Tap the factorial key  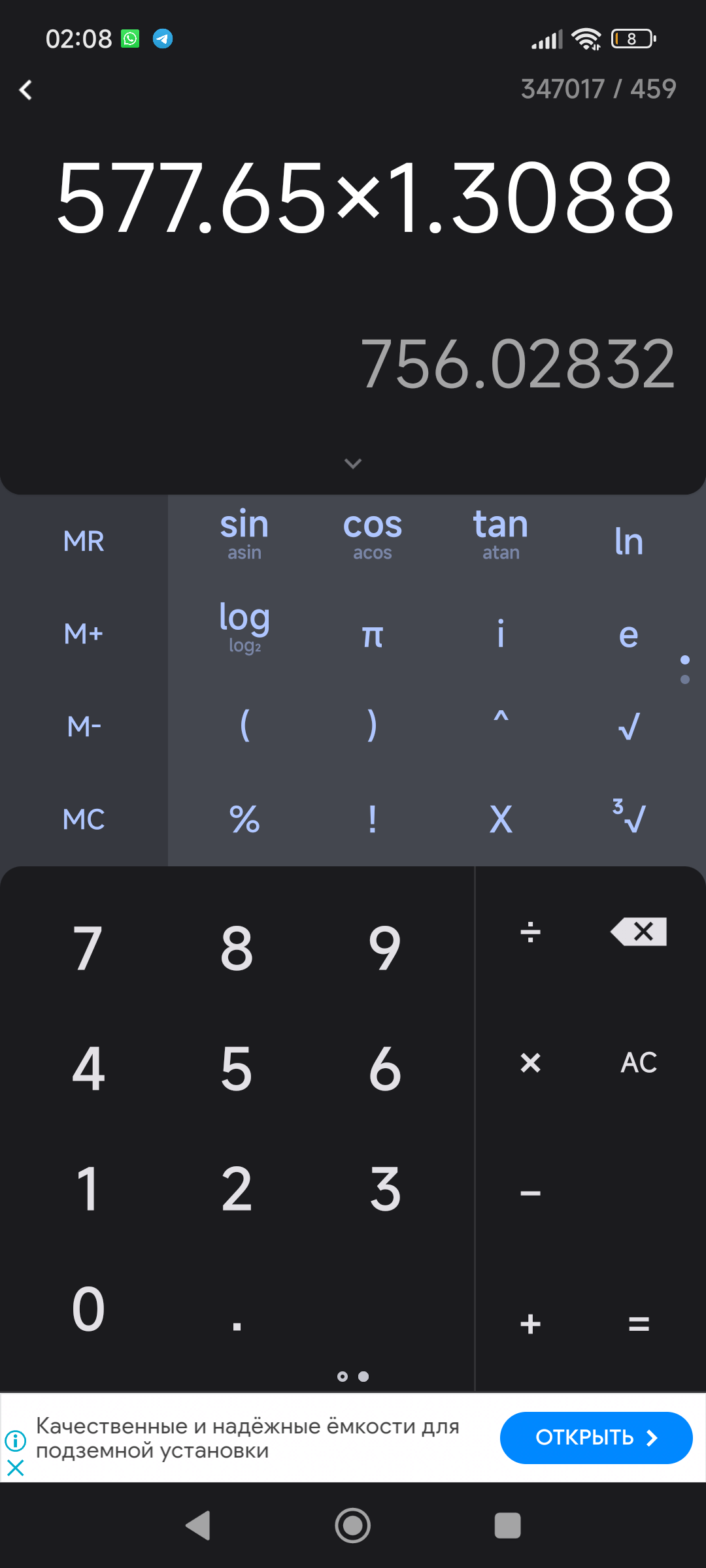pyautogui.click(x=373, y=819)
